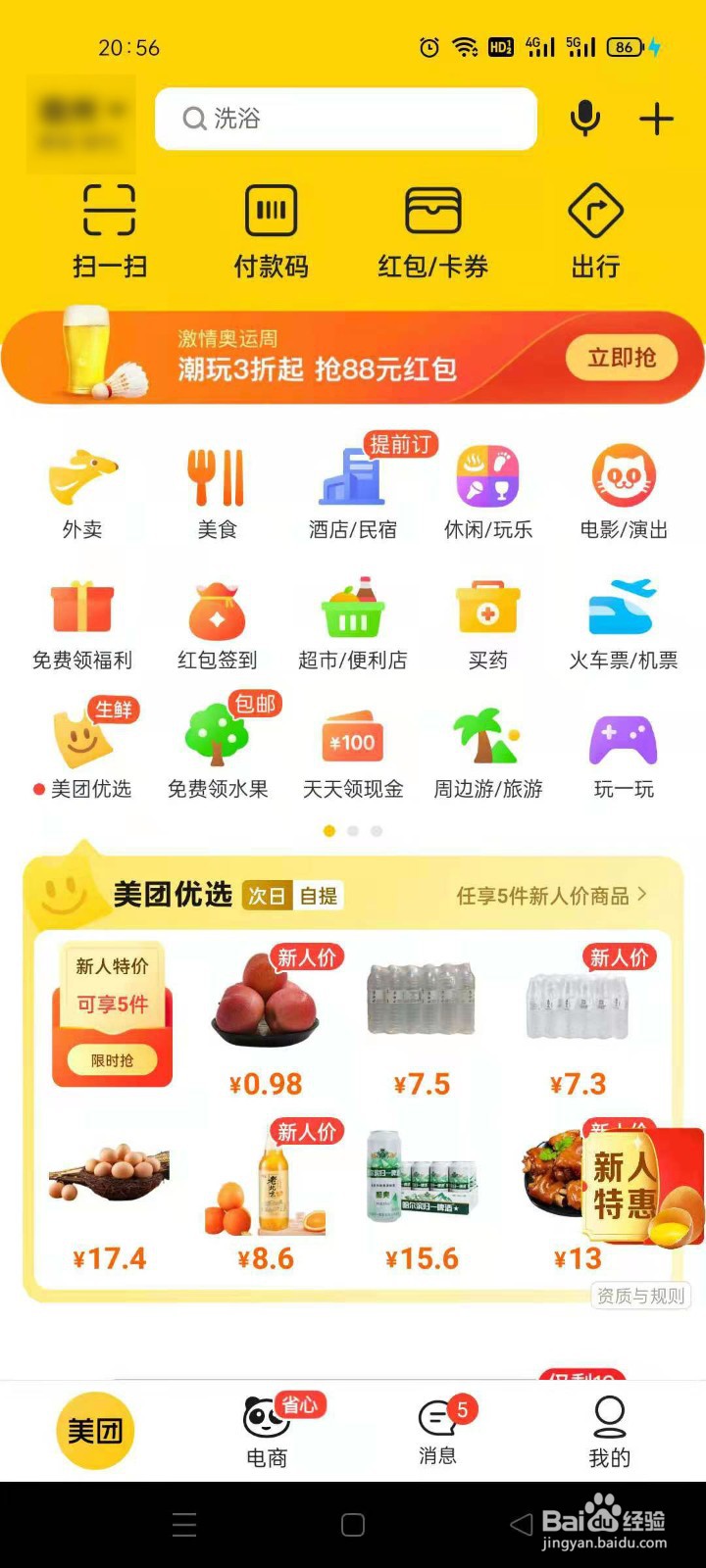Switch to the 电商 tab
Screen dimensions: 706x1568
266,1431
